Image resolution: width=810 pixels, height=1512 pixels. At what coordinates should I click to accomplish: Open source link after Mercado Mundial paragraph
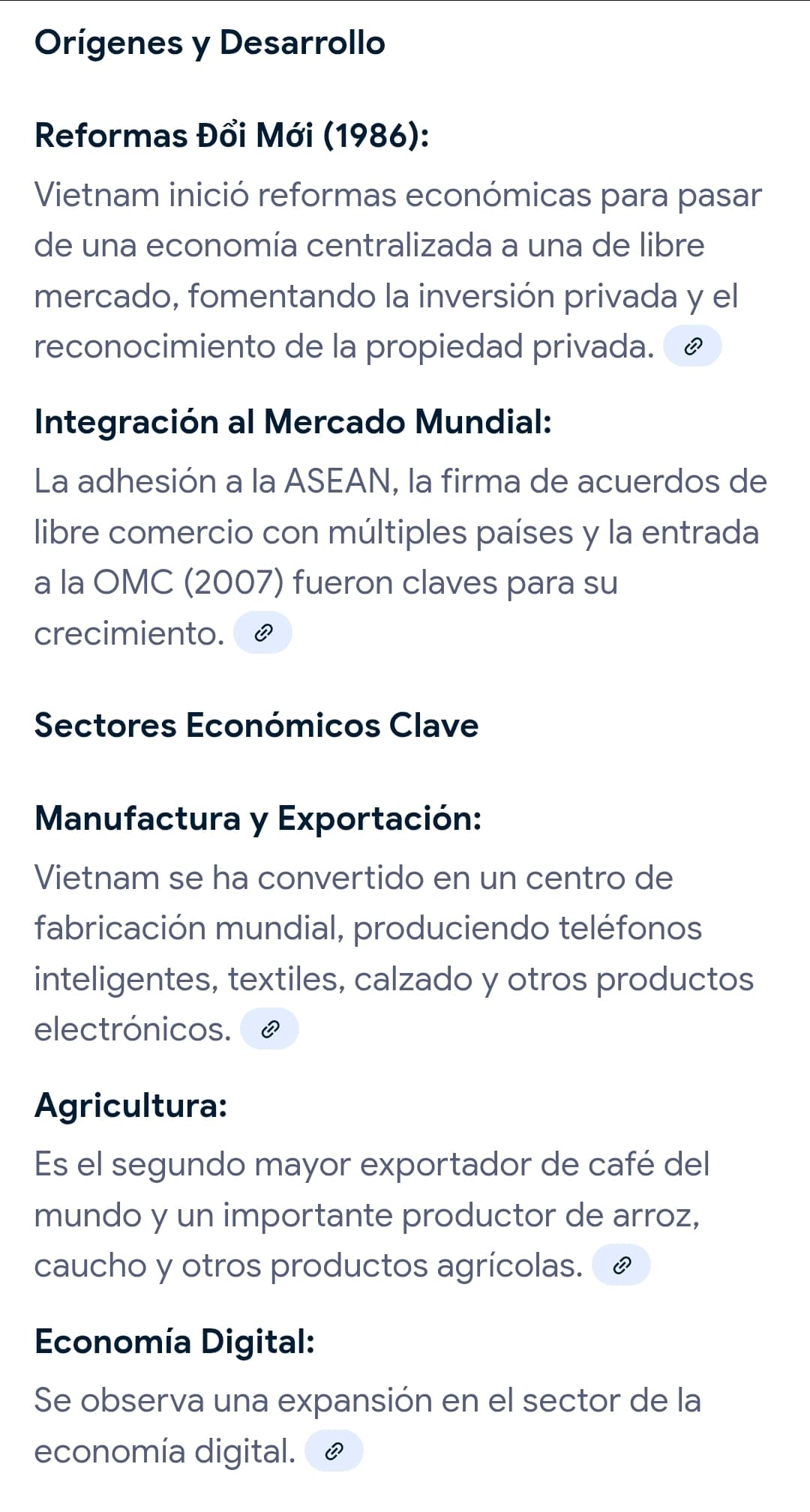tap(262, 633)
